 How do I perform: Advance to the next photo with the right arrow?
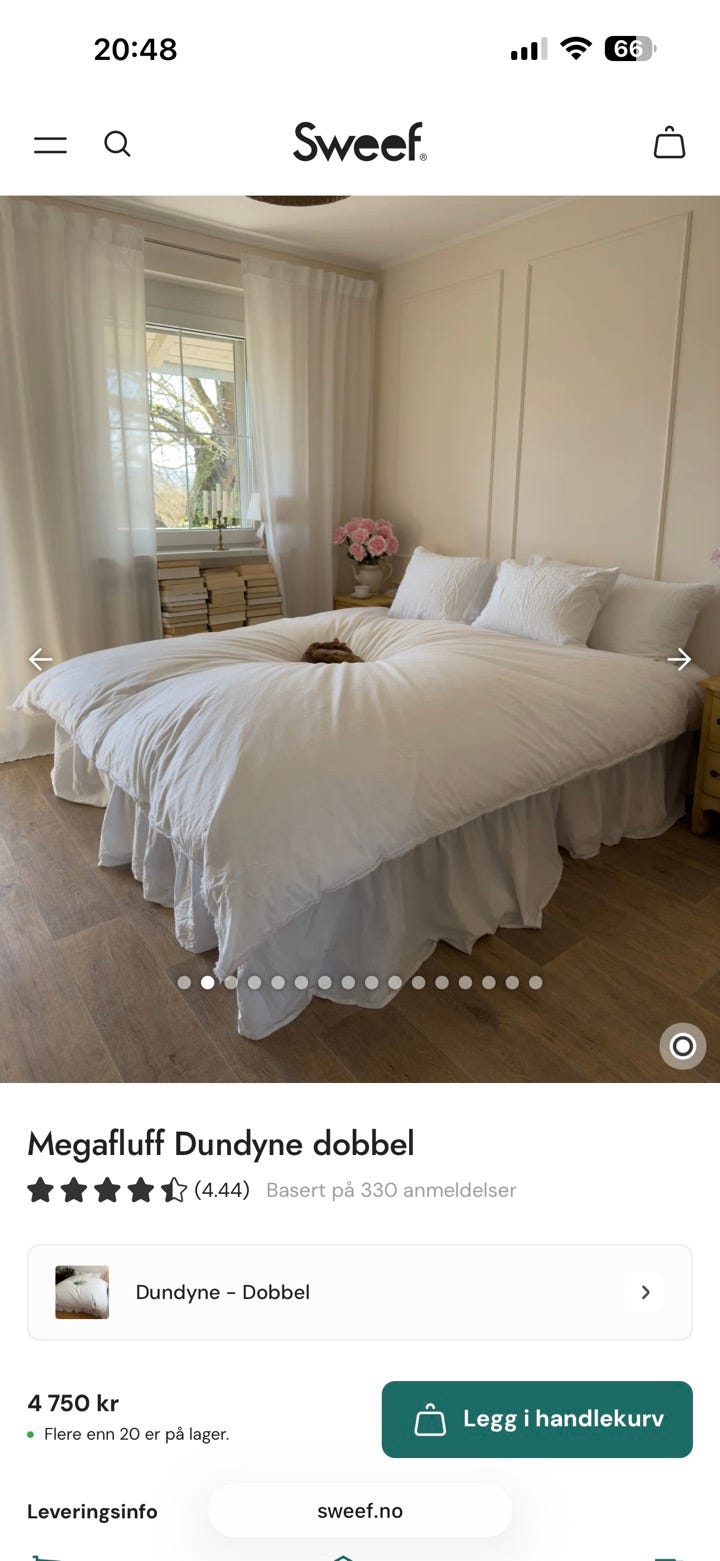pos(680,659)
